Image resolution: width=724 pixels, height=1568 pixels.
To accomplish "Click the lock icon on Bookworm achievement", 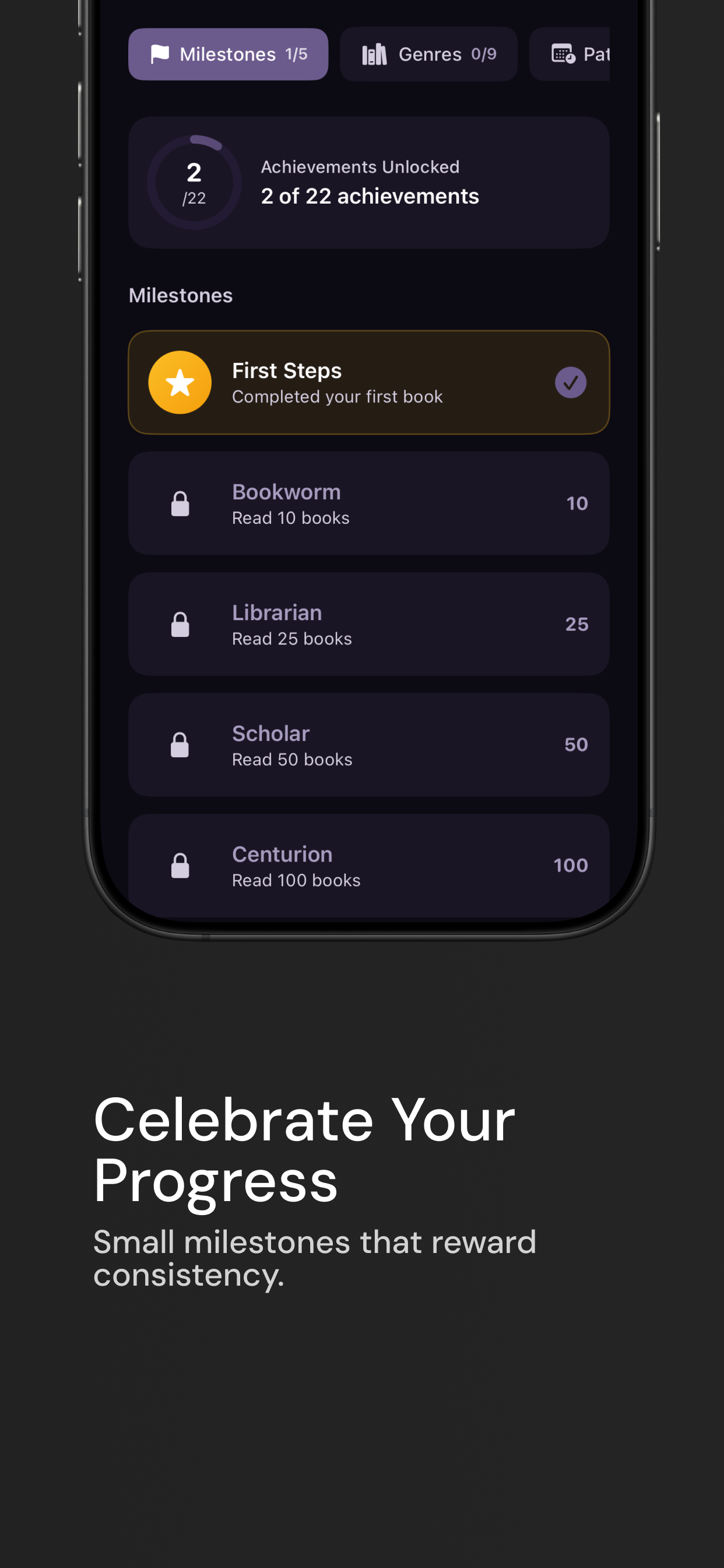I will (x=181, y=503).
